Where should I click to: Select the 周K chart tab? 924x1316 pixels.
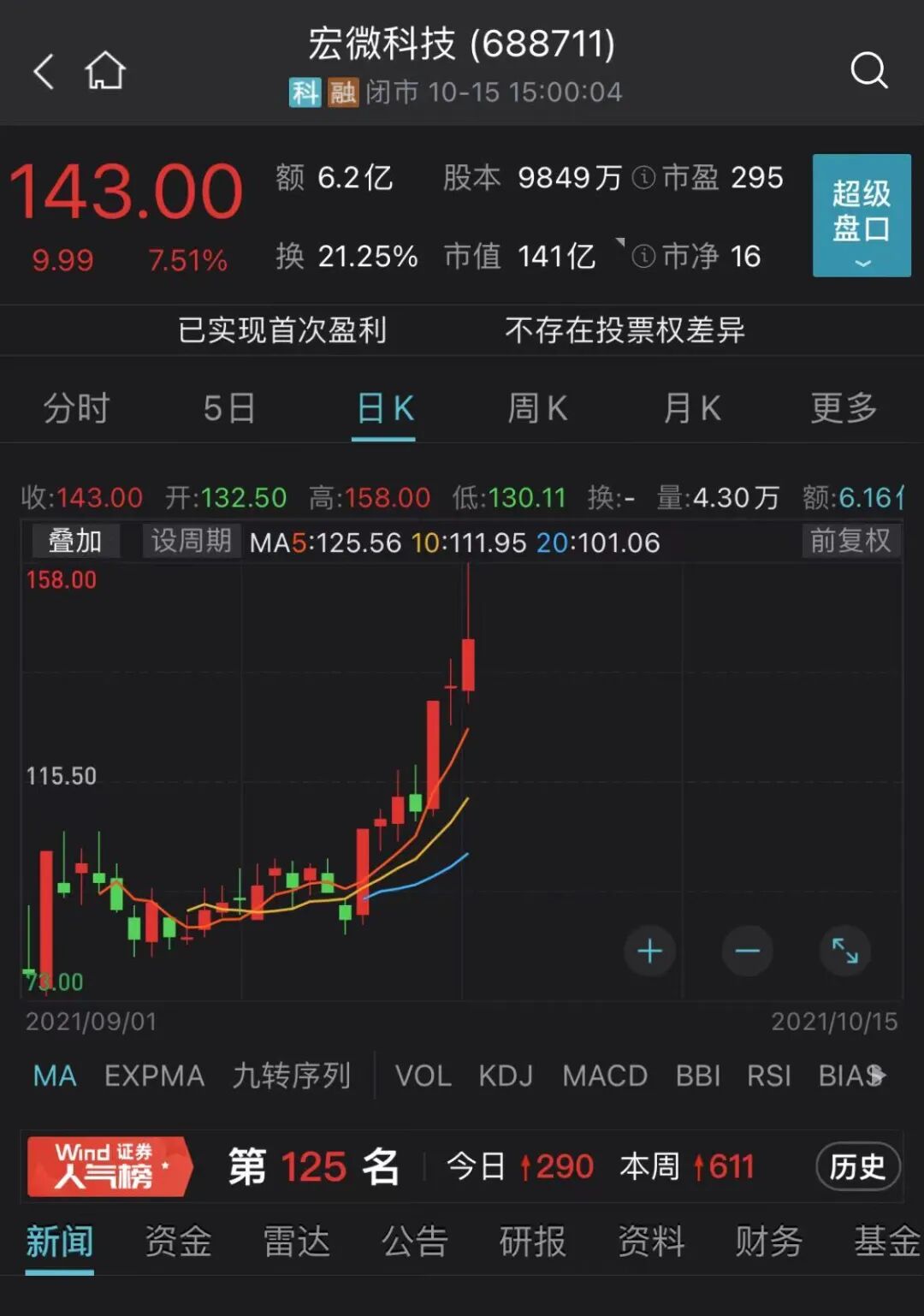point(537,408)
